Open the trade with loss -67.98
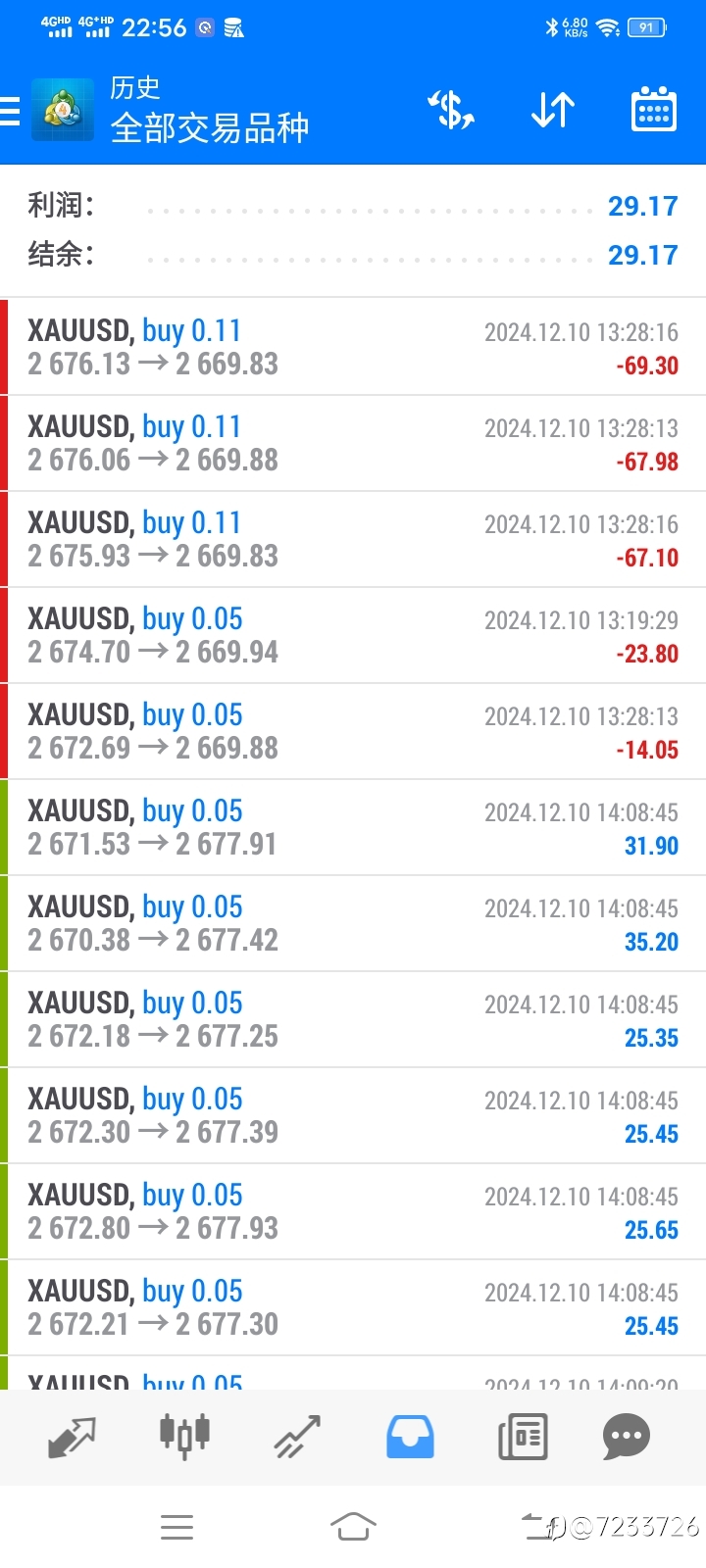706x1568 pixels. pos(353,443)
